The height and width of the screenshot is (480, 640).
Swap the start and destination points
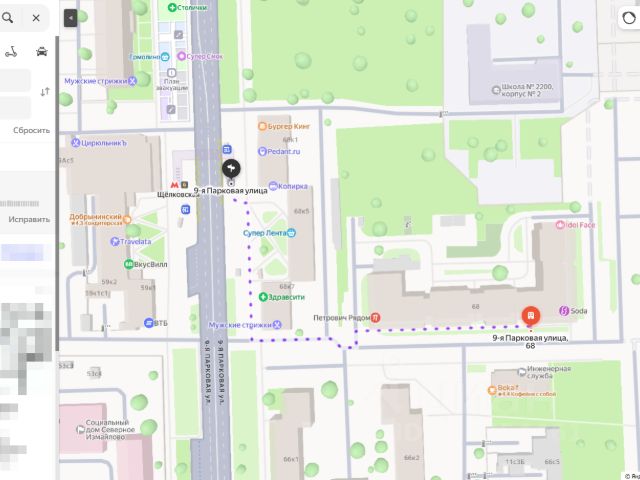pyautogui.click(x=44, y=92)
